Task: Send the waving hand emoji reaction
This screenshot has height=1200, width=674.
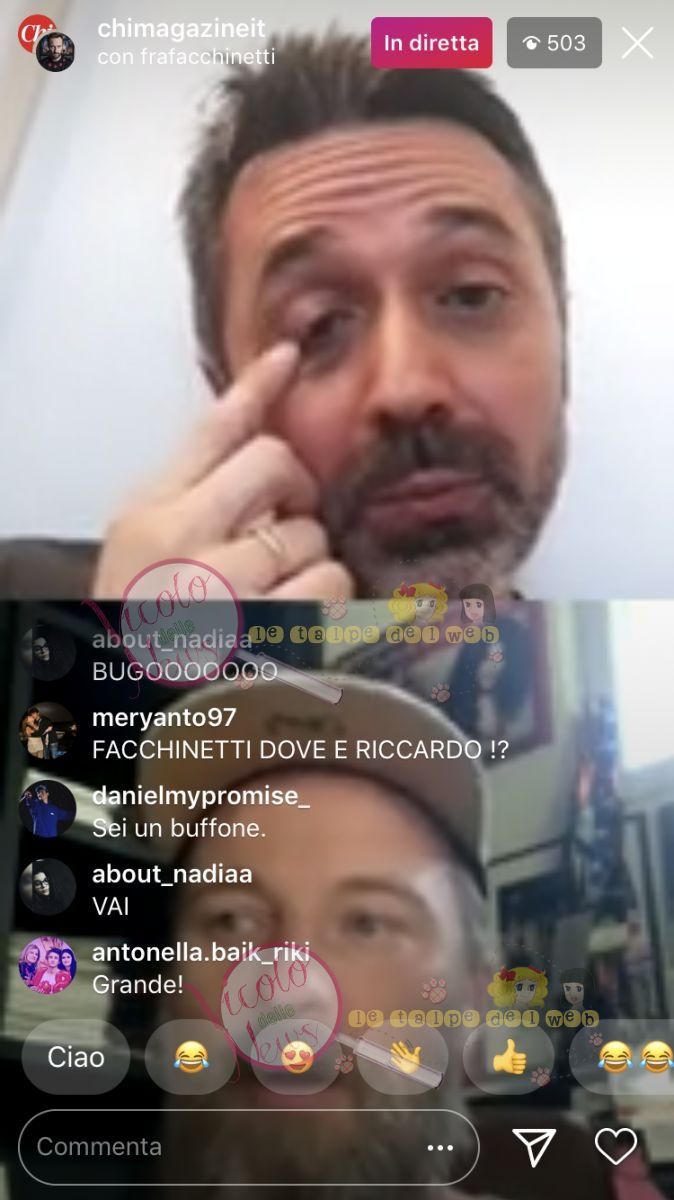Action: pos(403,1057)
